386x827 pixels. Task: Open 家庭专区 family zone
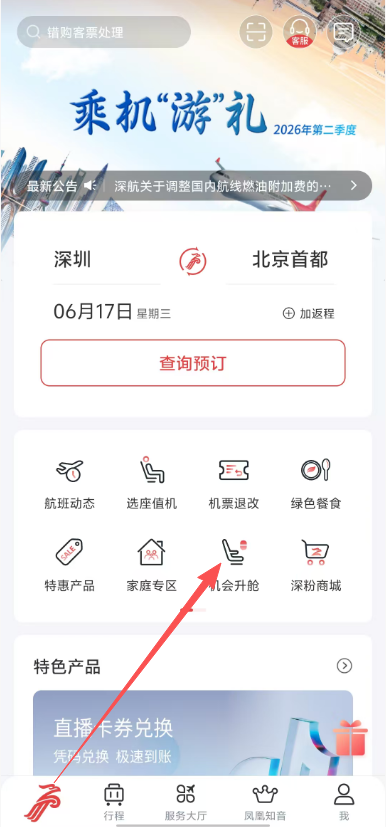click(152, 565)
